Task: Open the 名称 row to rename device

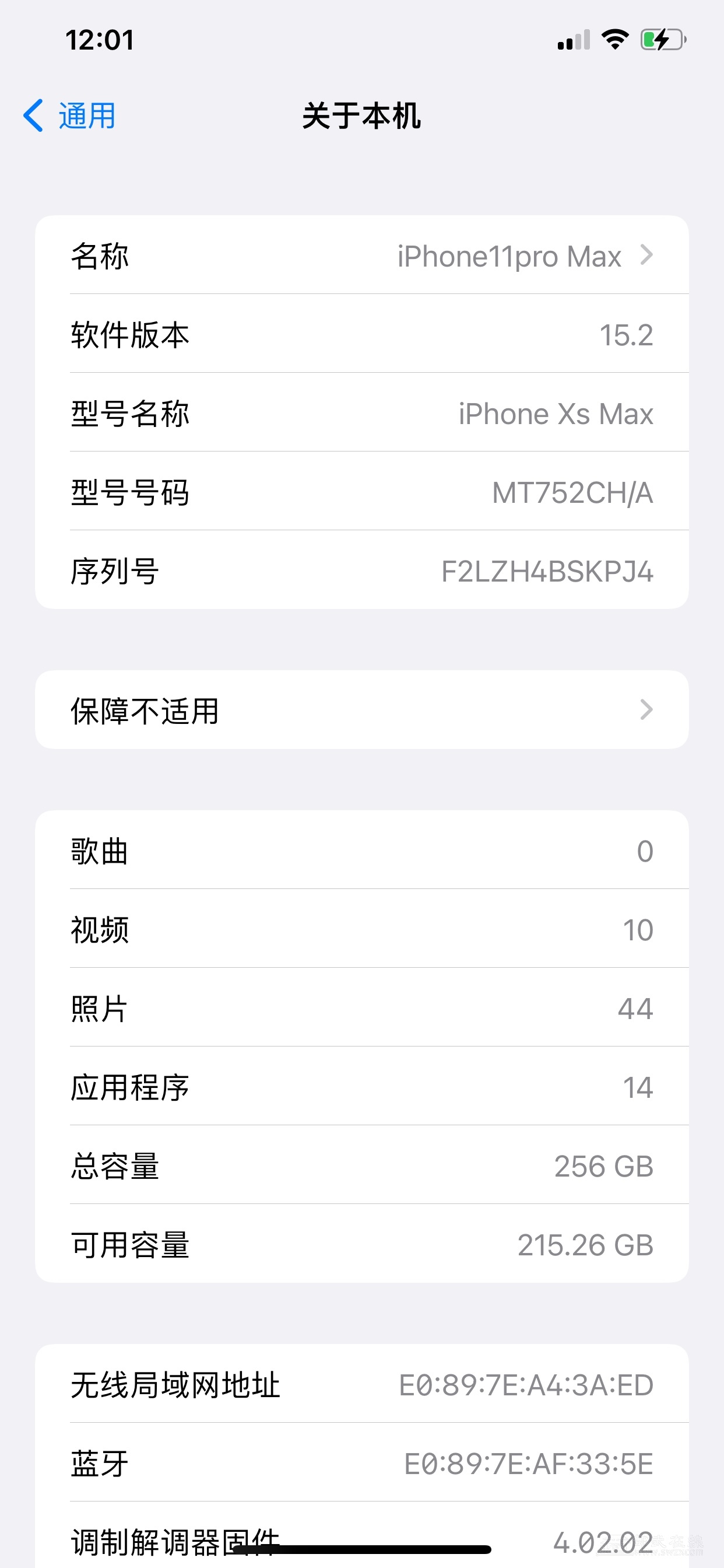Action: click(361, 256)
